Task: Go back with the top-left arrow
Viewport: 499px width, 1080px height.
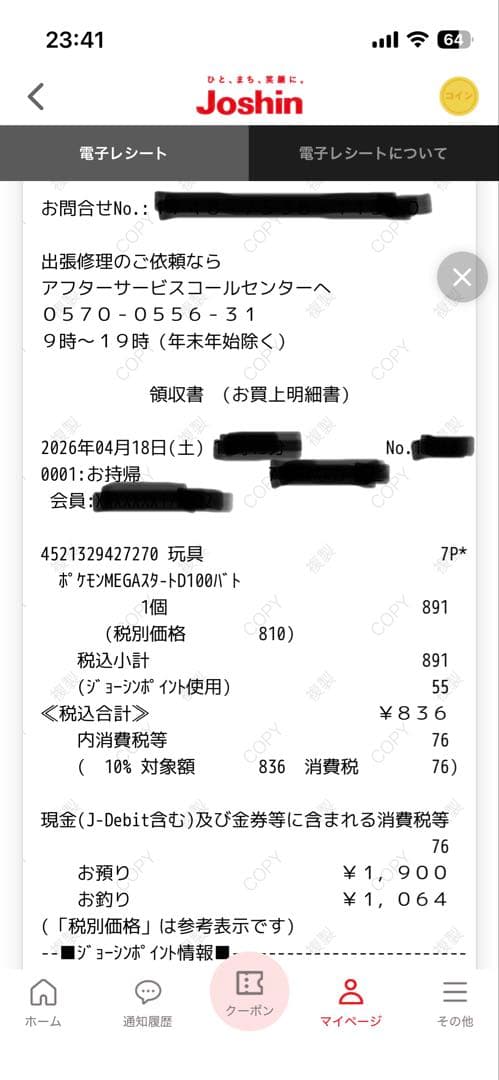Action: (x=36, y=96)
